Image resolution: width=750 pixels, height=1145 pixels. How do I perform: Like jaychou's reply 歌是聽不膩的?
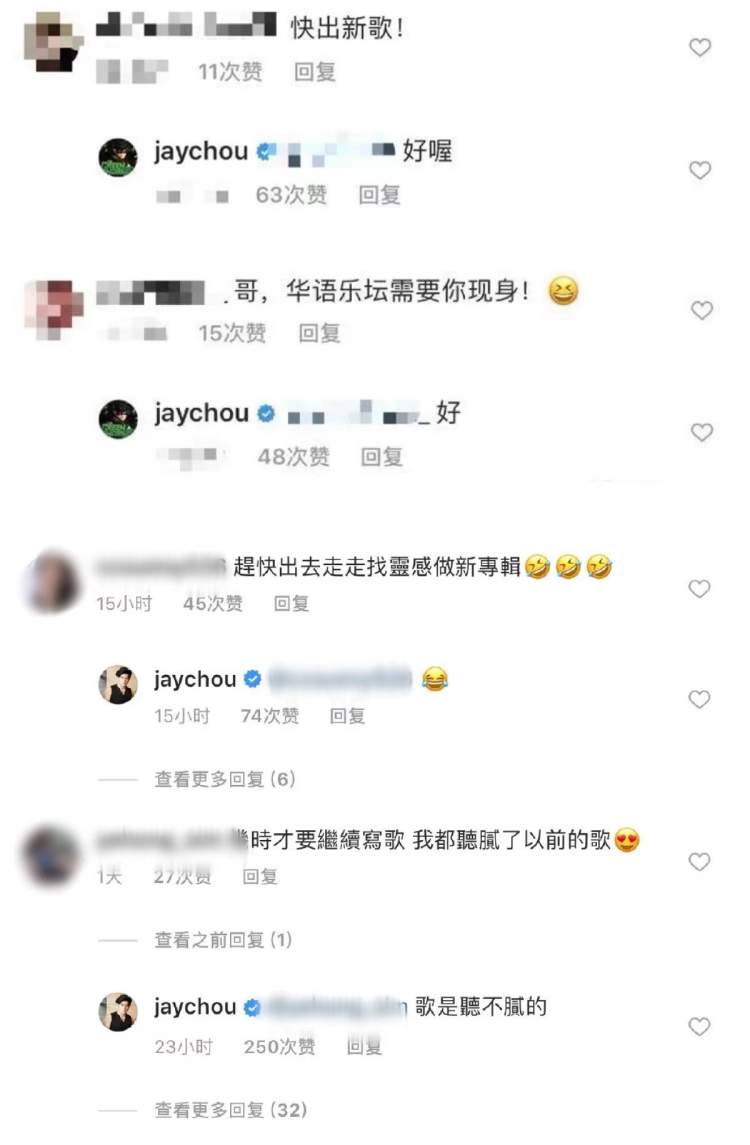click(x=700, y=1026)
